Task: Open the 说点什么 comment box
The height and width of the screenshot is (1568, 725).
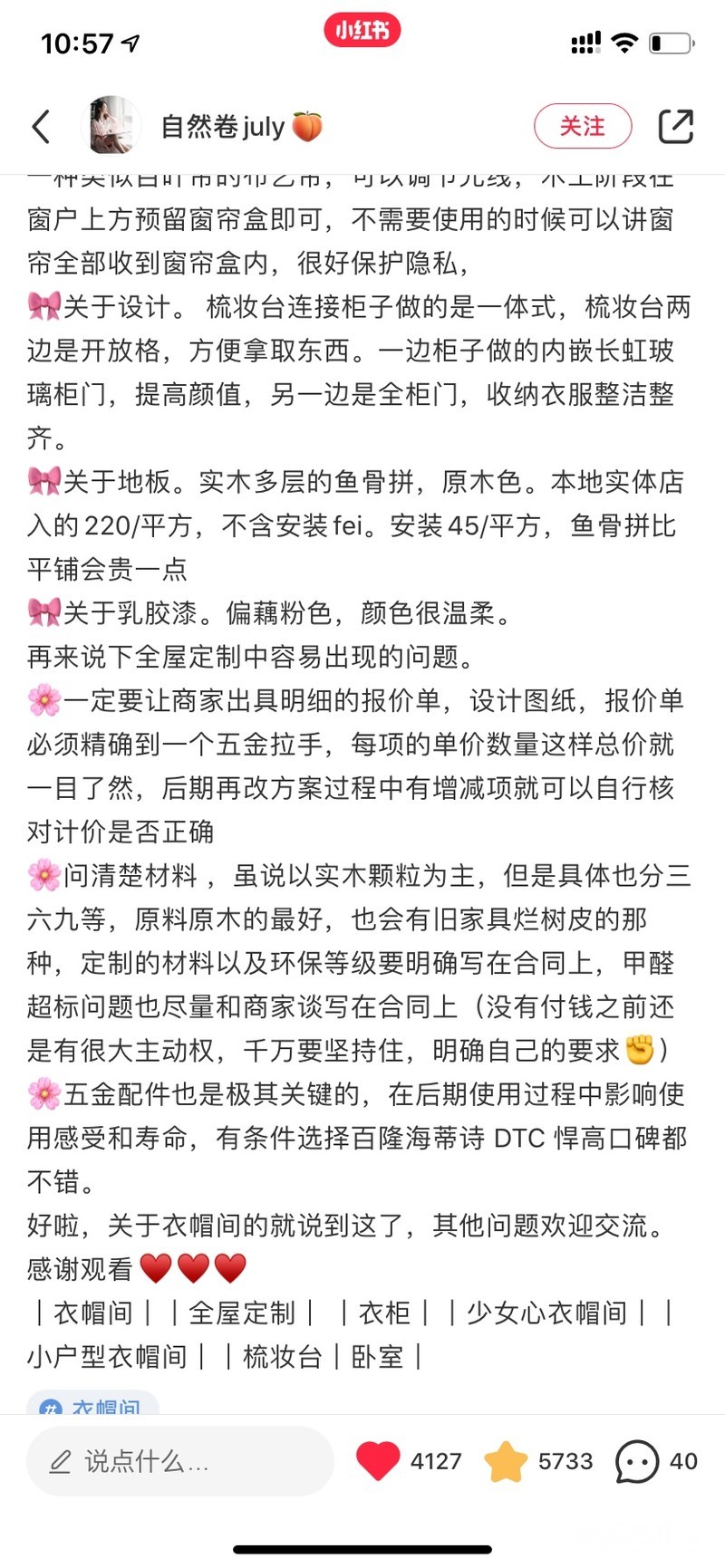Action: [179, 1460]
